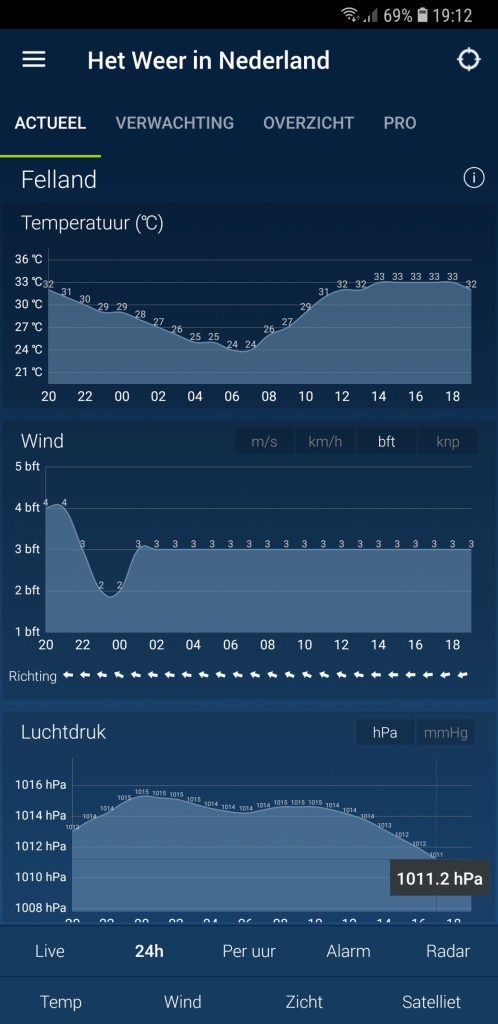This screenshot has height=1024, width=498.
Task: Set wind unit to knp
Action: pos(448,441)
